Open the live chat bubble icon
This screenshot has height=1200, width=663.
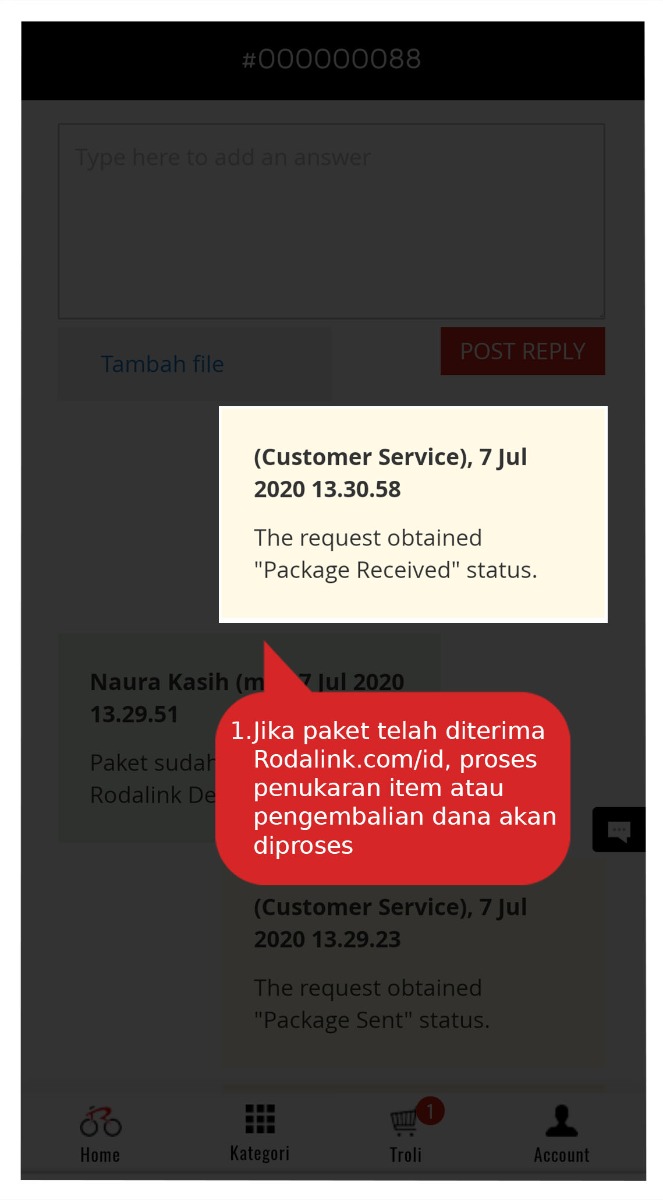[618, 829]
